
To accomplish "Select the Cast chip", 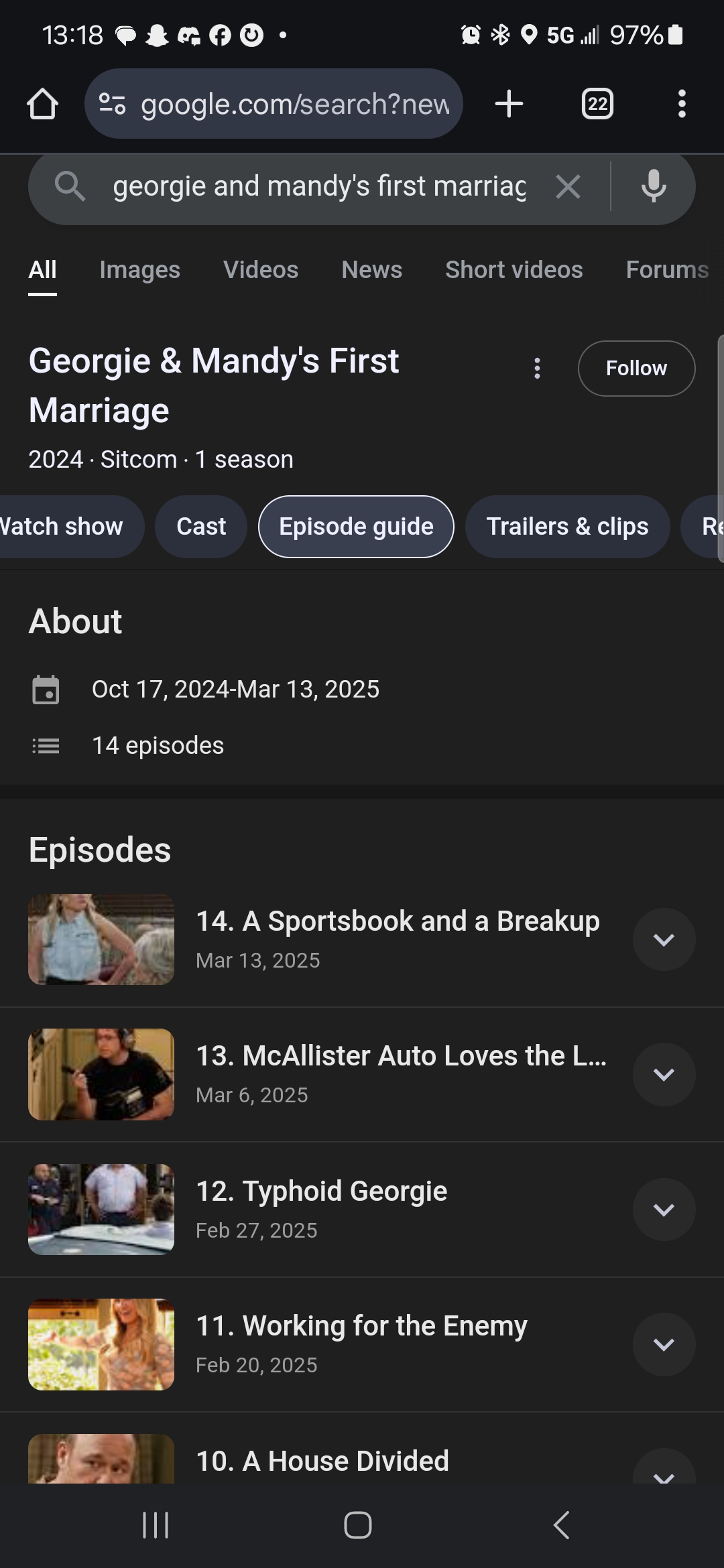I will (x=201, y=527).
